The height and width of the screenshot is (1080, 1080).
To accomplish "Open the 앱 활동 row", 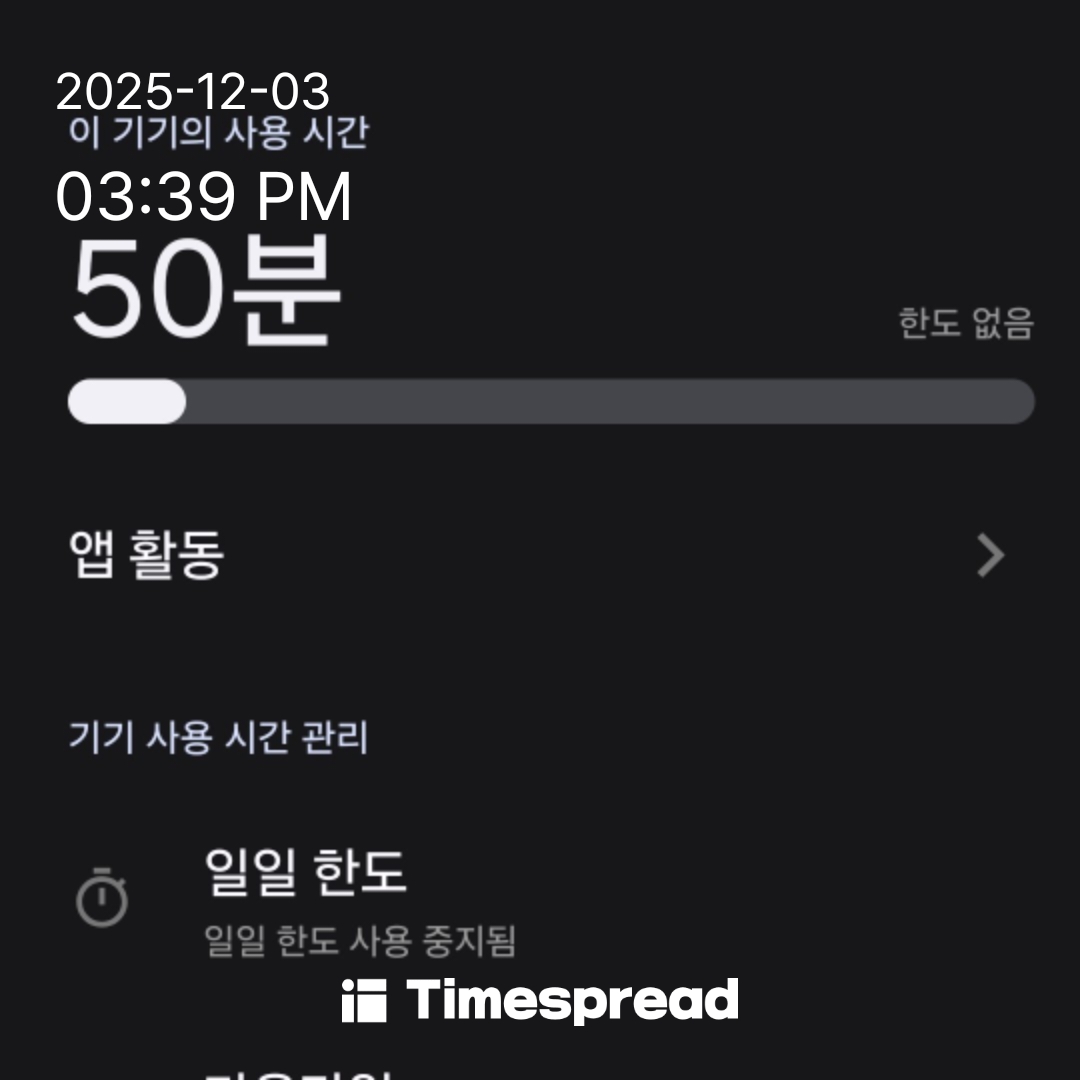I will (x=538, y=556).
